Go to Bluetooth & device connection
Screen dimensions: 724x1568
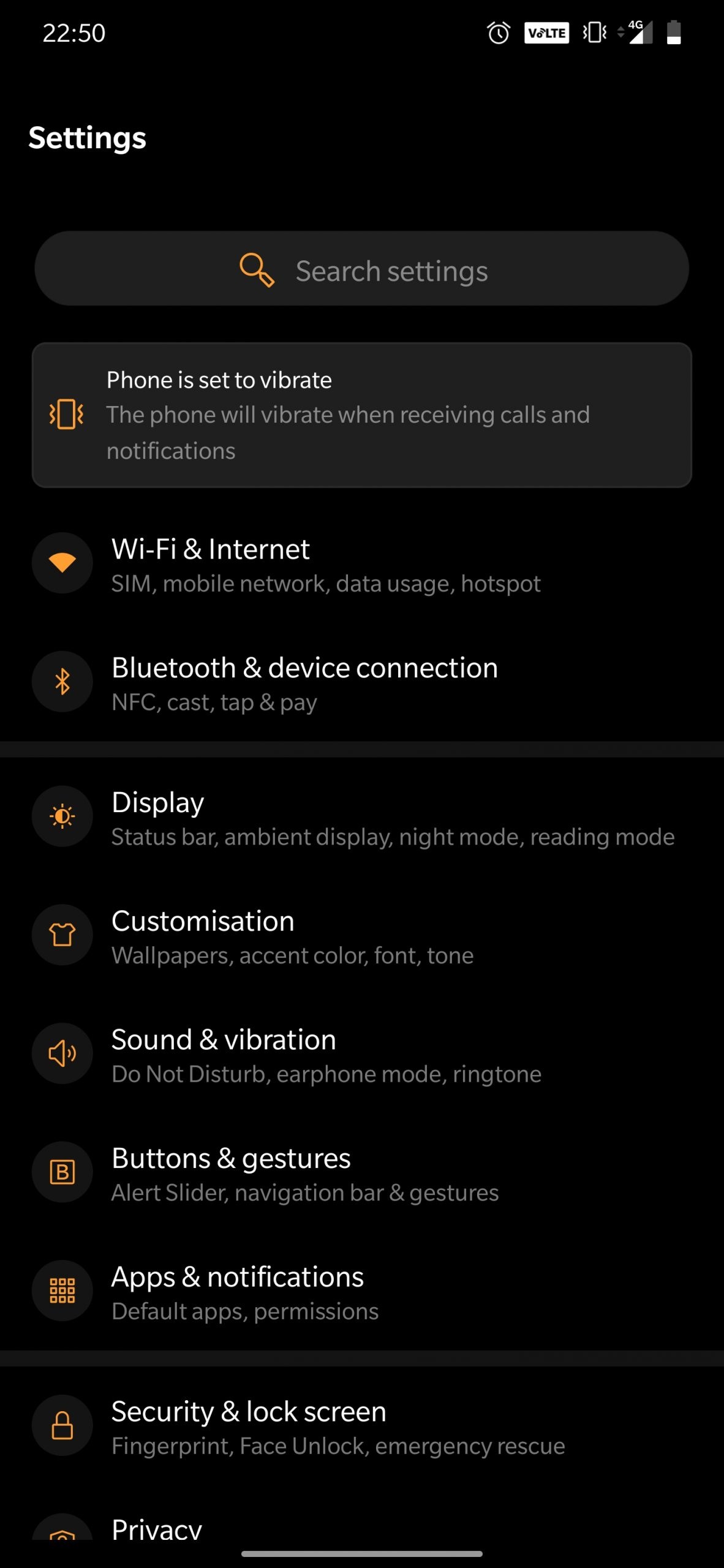point(361,682)
